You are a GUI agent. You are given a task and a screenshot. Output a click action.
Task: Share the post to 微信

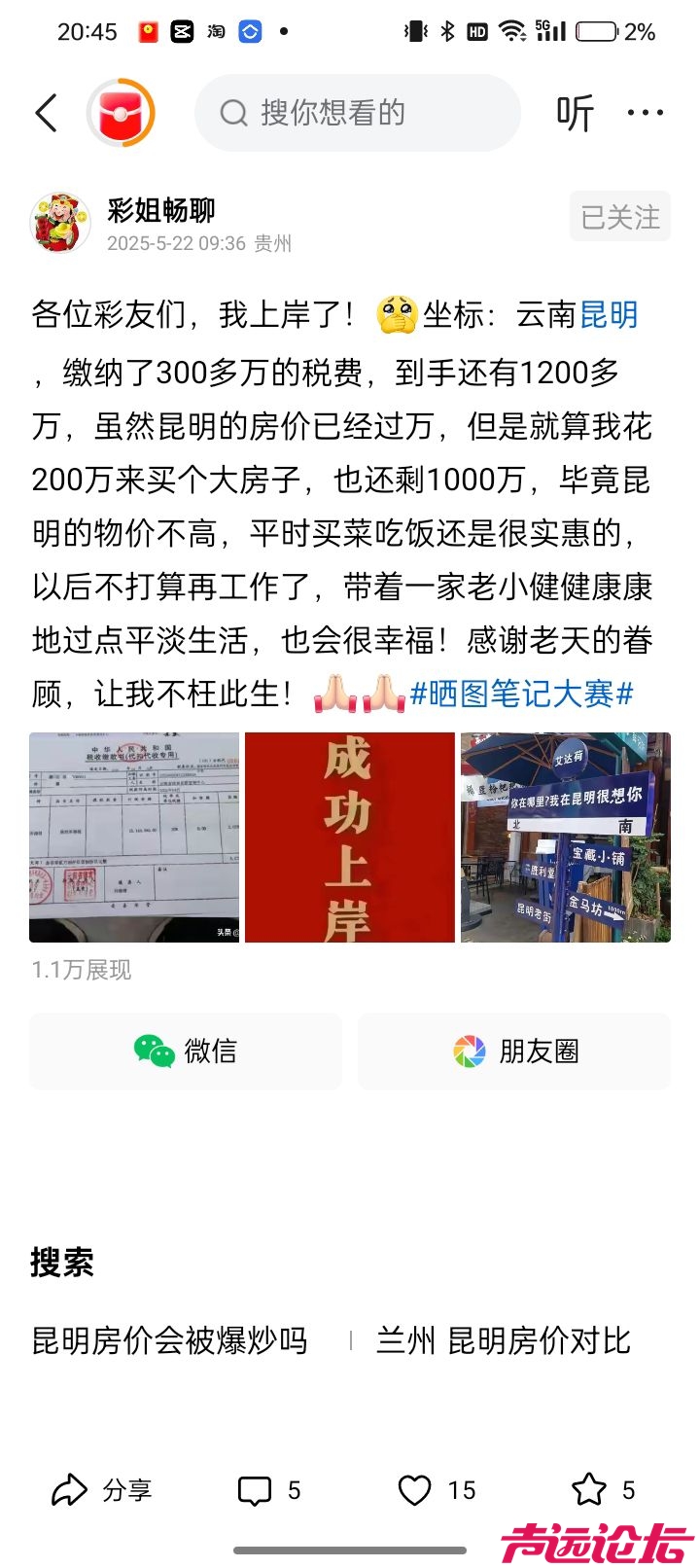[x=186, y=1051]
